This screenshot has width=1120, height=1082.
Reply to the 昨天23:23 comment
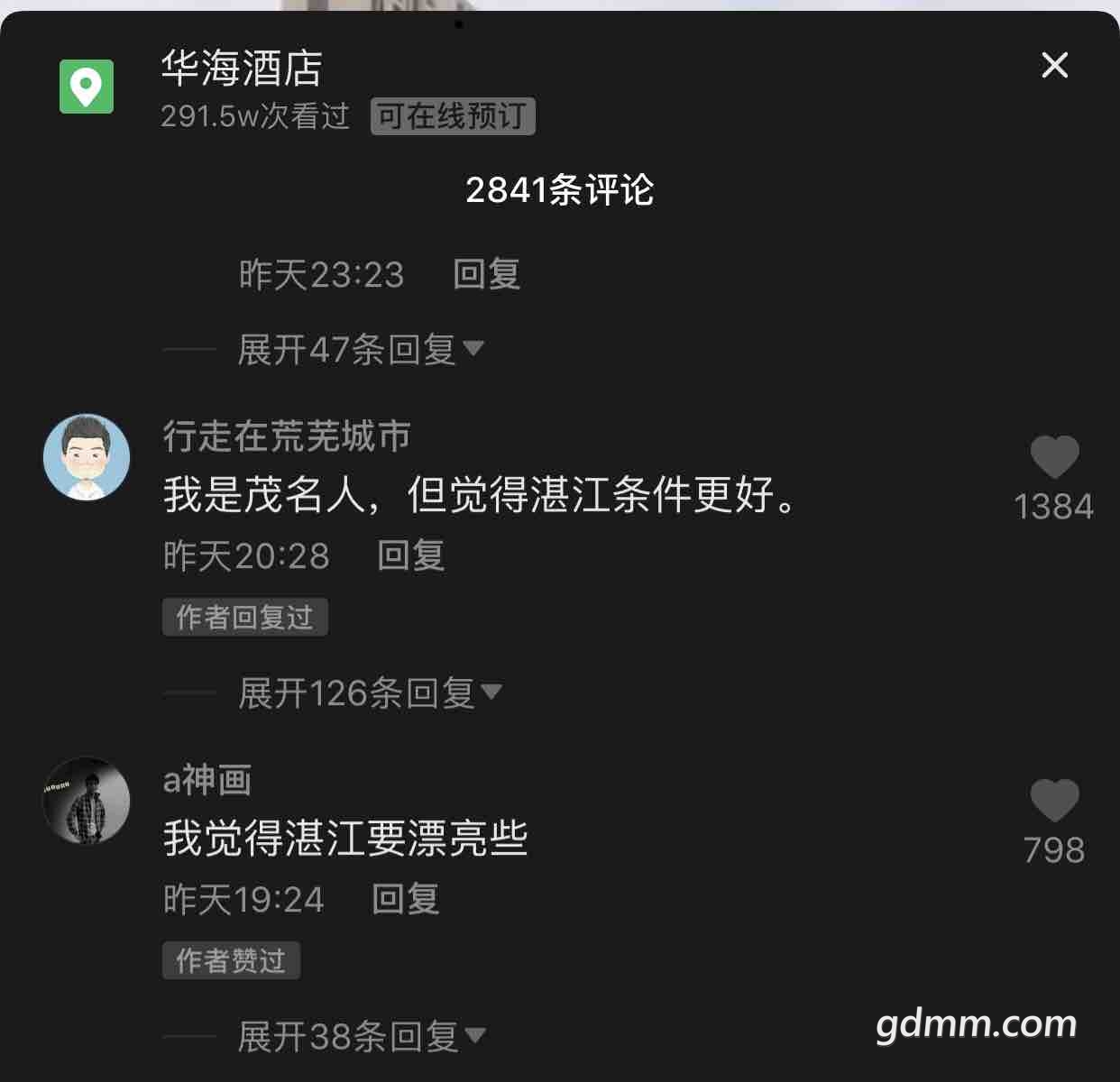click(x=486, y=274)
